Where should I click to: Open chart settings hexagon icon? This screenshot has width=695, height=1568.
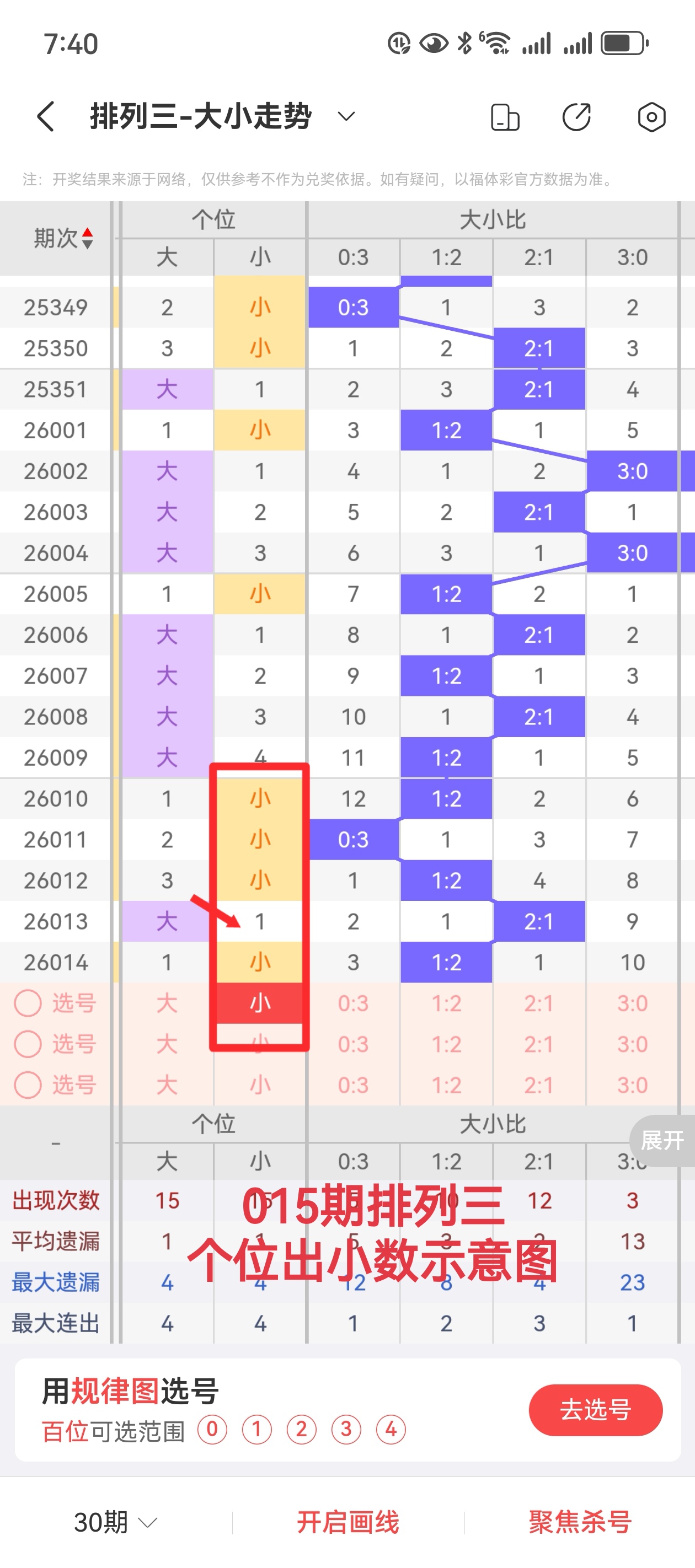[x=651, y=117]
